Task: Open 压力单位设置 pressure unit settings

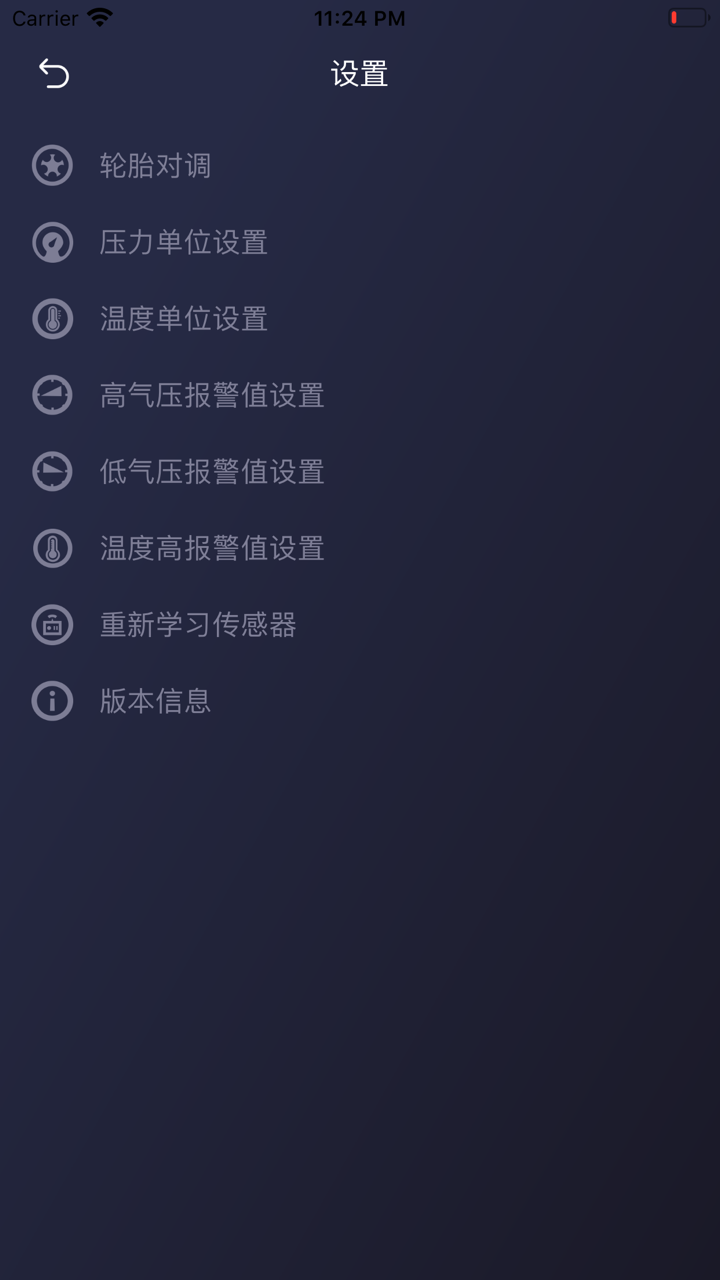Action: (183, 242)
